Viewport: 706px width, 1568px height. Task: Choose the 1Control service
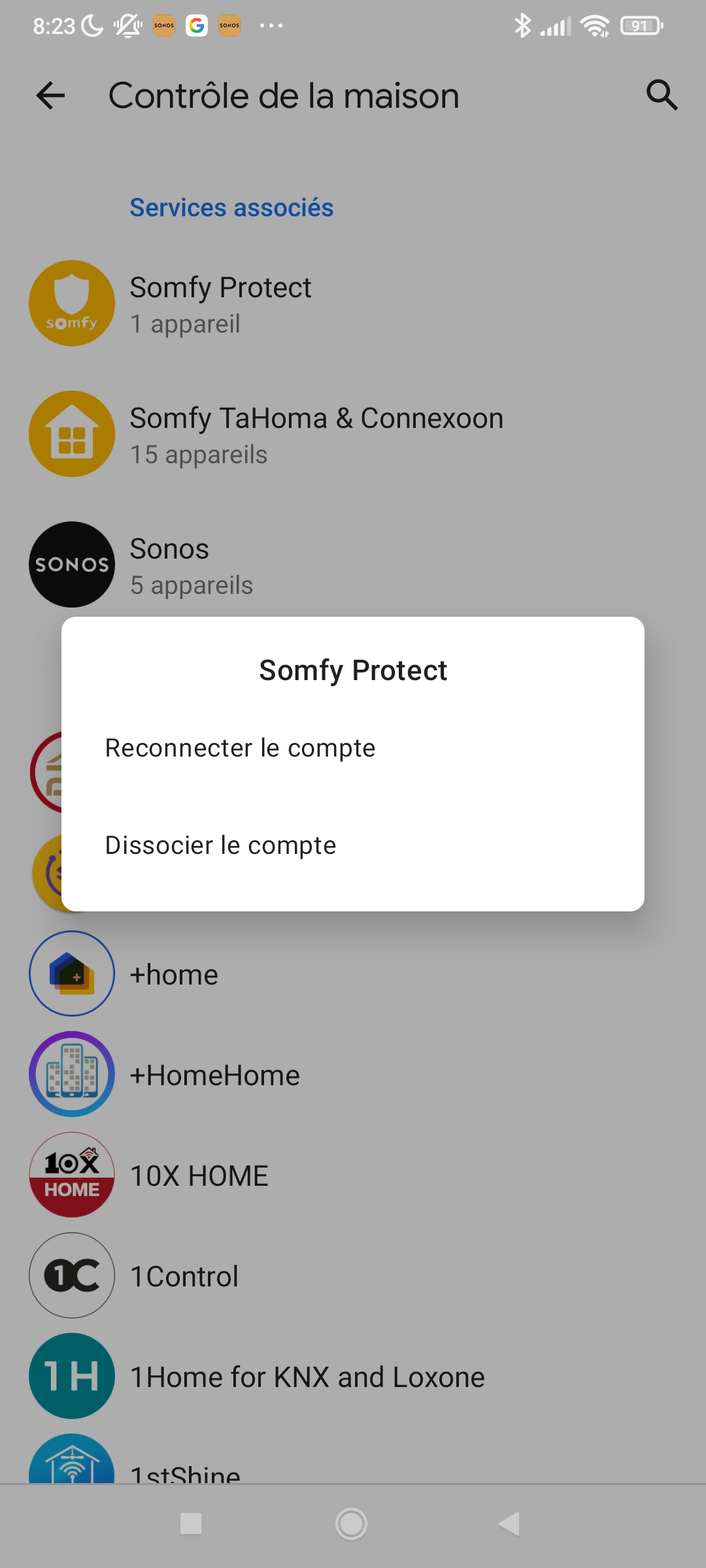point(184,1276)
